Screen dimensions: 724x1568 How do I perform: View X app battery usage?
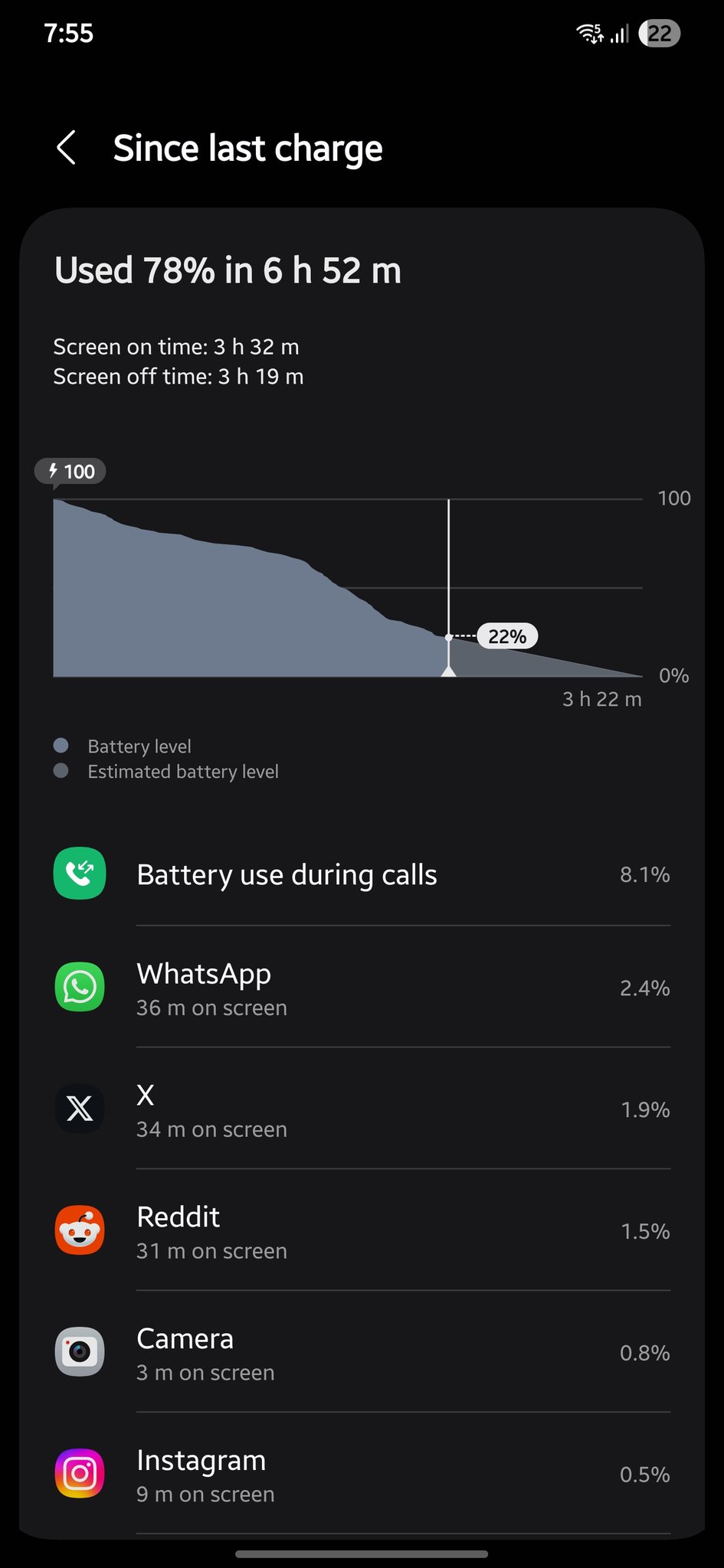(x=362, y=1110)
